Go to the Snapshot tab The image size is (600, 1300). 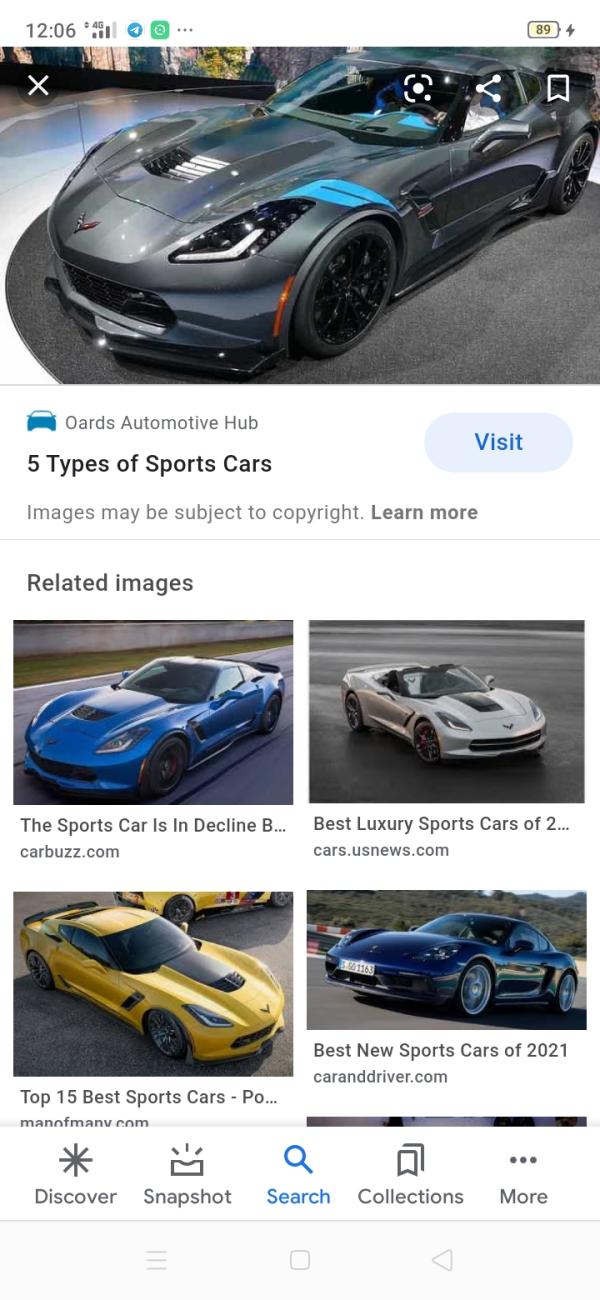point(187,1175)
